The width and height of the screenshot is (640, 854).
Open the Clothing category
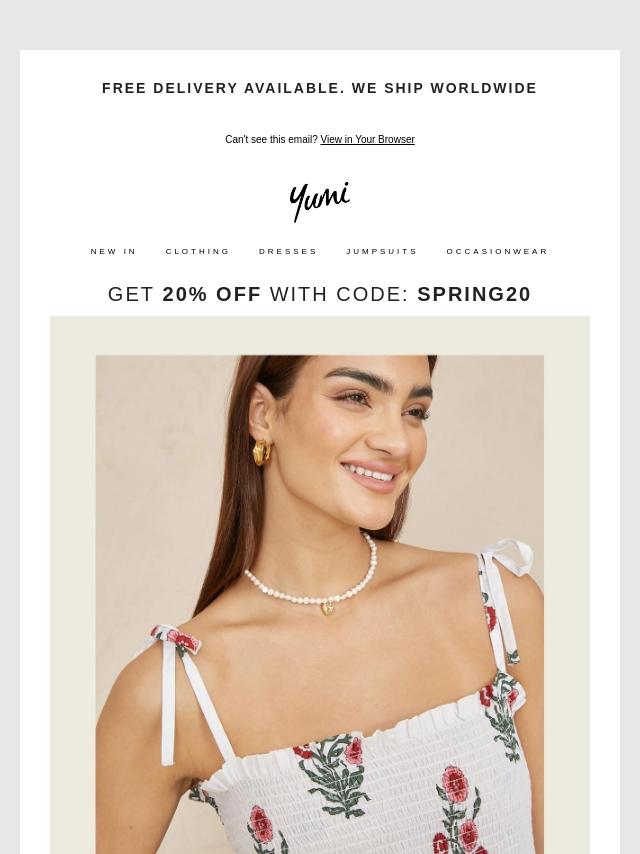point(197,252)
